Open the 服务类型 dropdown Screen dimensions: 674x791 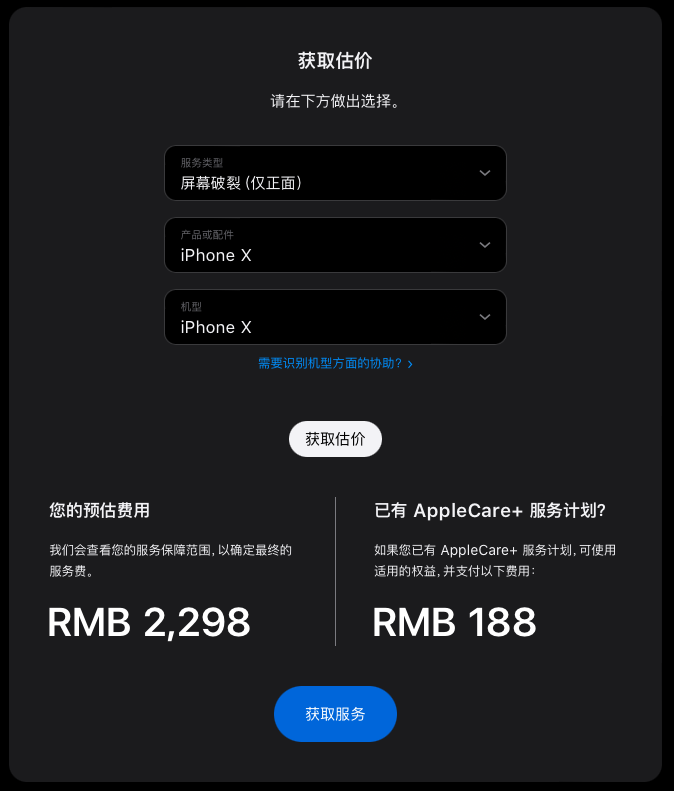(335, 173)
